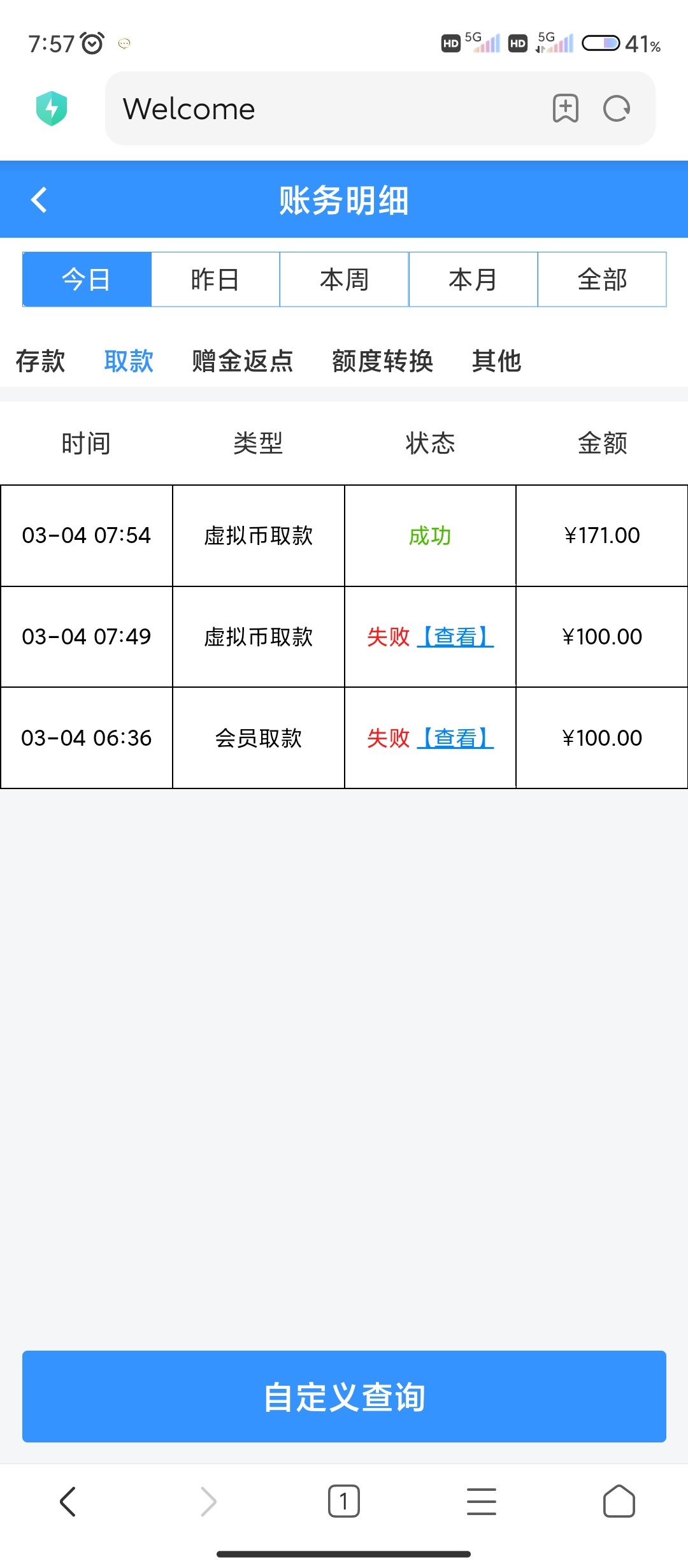This screenshot has width=688, height=1568.
Task: Select the 取款 category
Action: point(129,361)
